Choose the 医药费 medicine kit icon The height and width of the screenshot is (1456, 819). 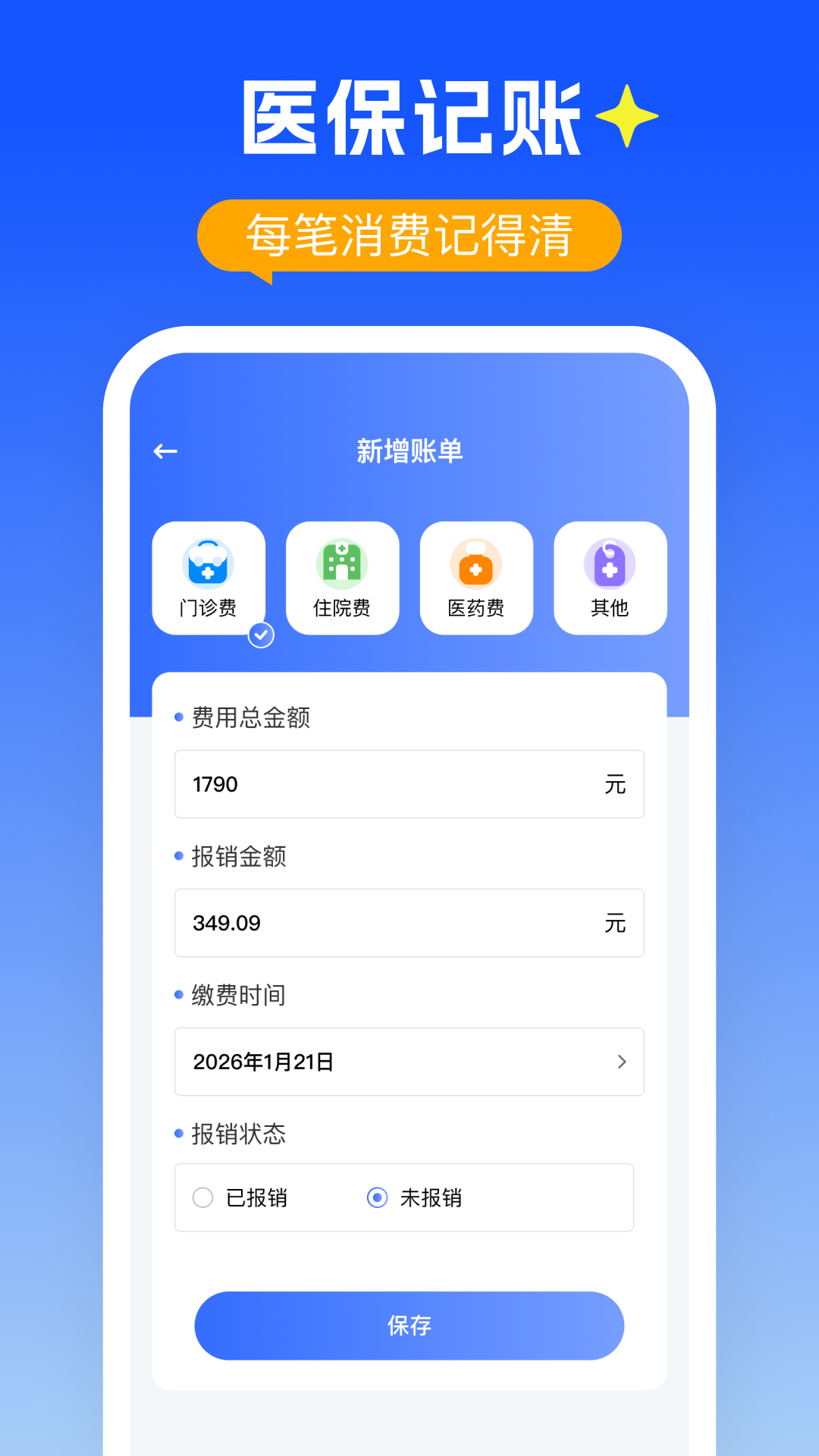(475, 565)
